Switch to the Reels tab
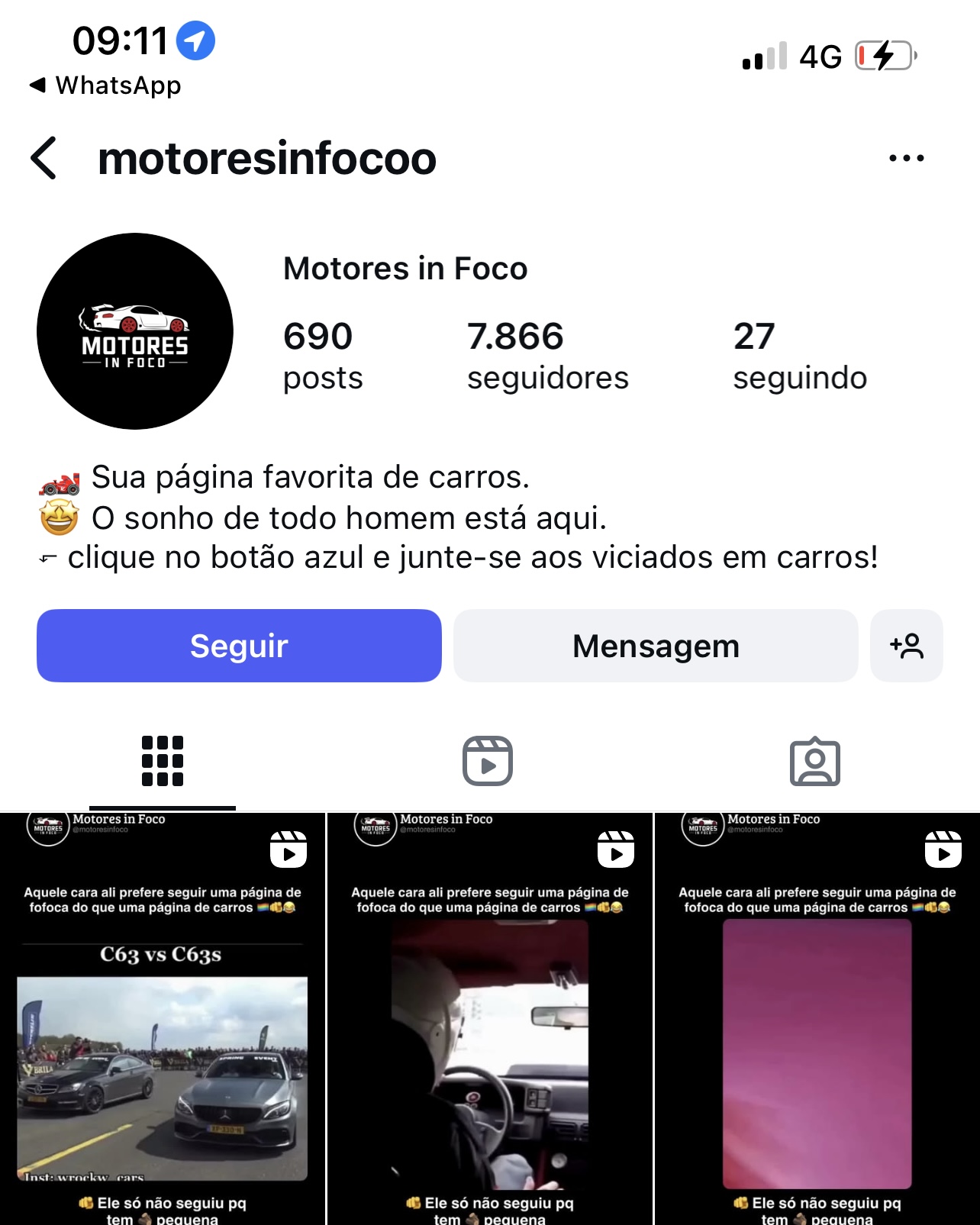980x1225 pixels. pos(488,761)
